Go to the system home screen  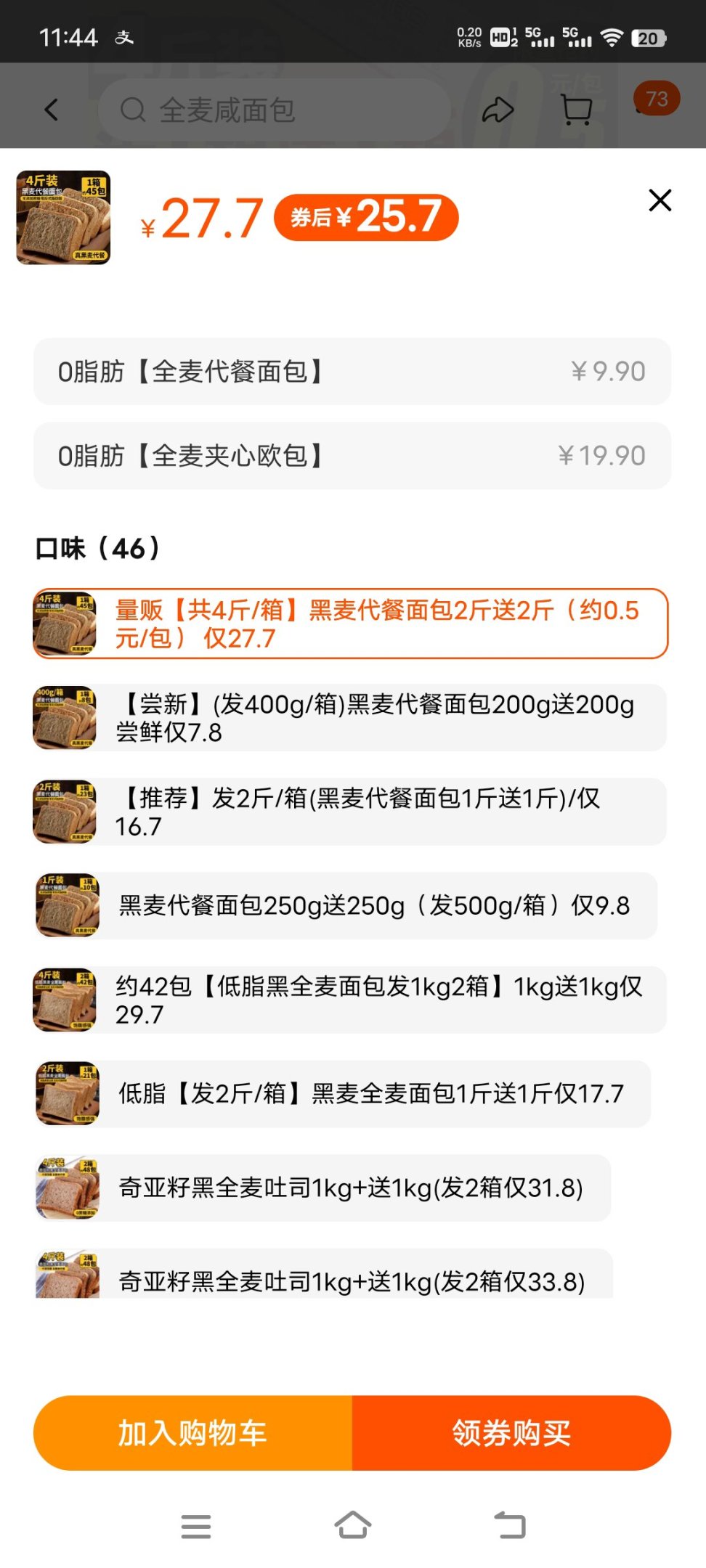tap(353, 1525)
